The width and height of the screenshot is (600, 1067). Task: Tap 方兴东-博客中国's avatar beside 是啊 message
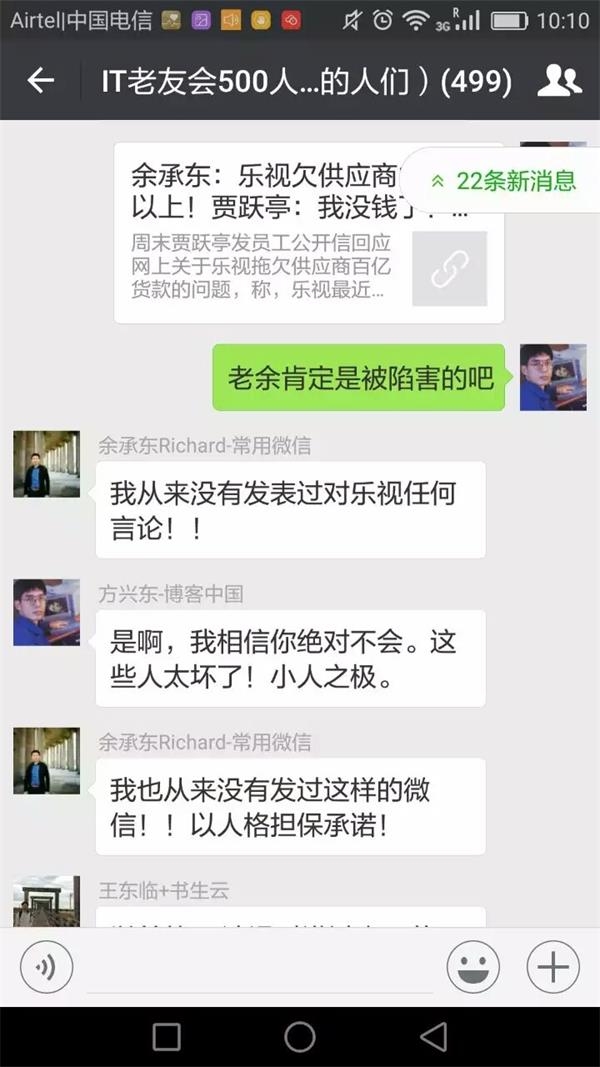(46, 612)
